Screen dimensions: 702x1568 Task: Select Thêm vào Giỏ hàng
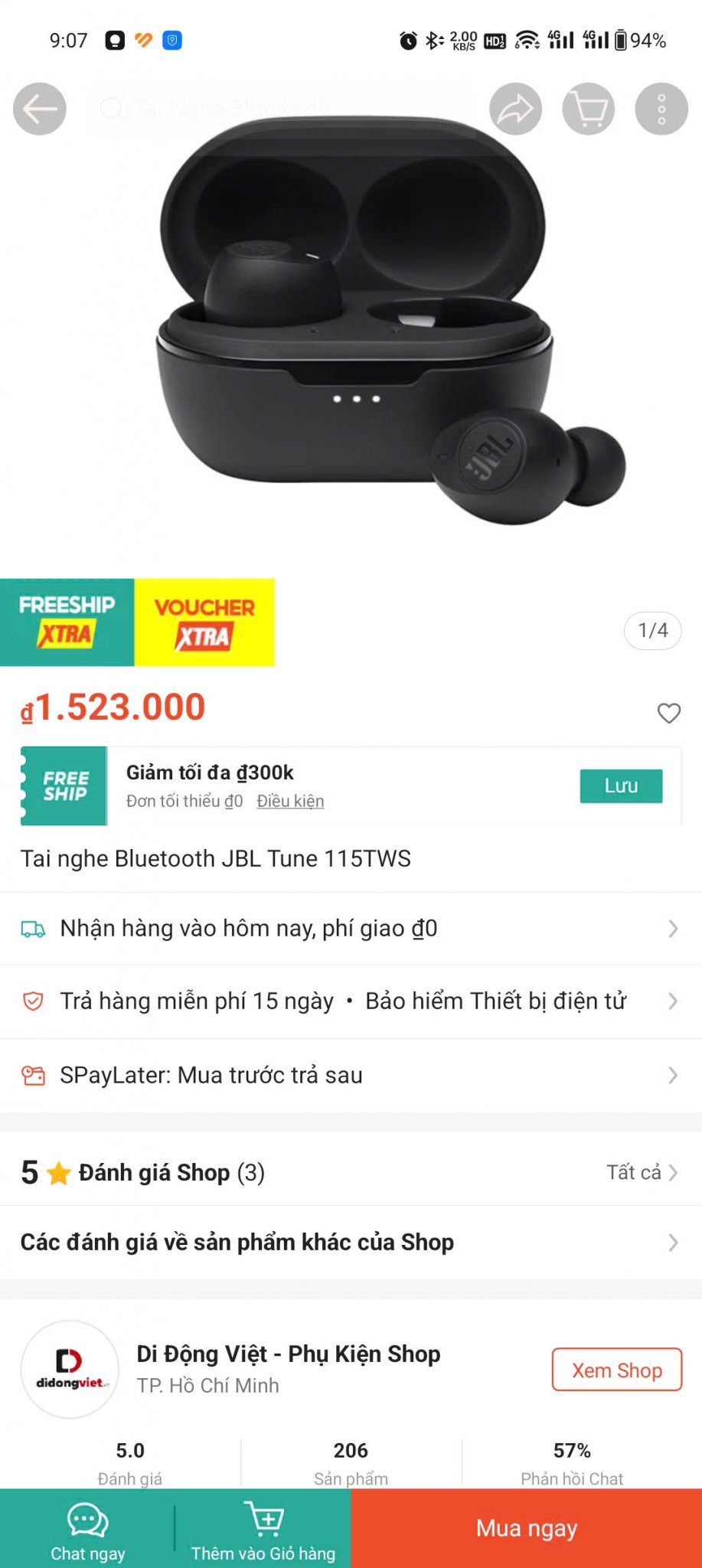(263, 1529)
